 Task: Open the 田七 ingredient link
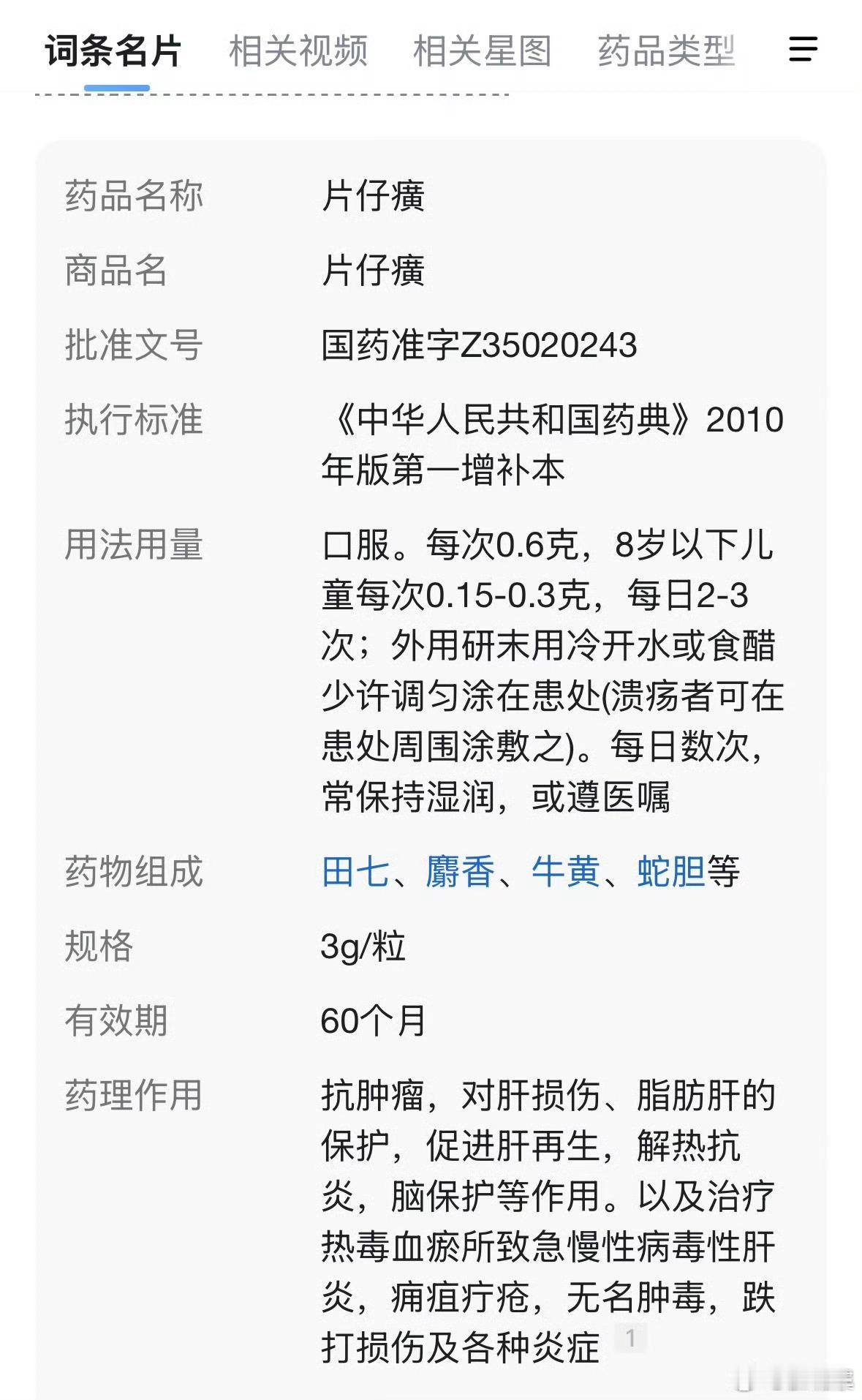pyautogui.click(x=356, y=871)
